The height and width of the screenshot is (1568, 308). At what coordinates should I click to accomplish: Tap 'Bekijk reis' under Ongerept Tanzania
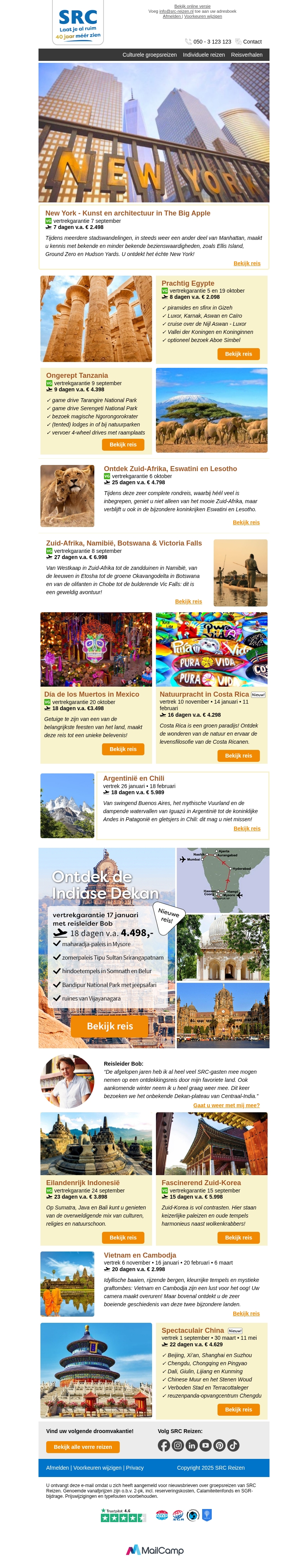pyautogui.click(x=123, y=445)
